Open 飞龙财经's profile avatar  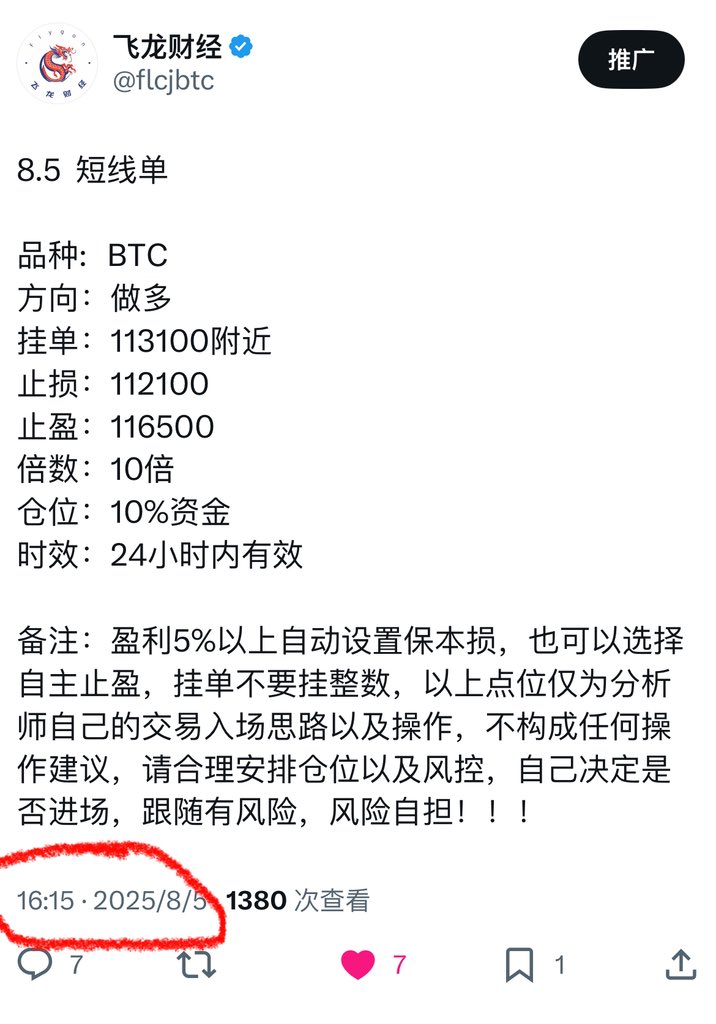pyautogui.click(x=58, y=62)
